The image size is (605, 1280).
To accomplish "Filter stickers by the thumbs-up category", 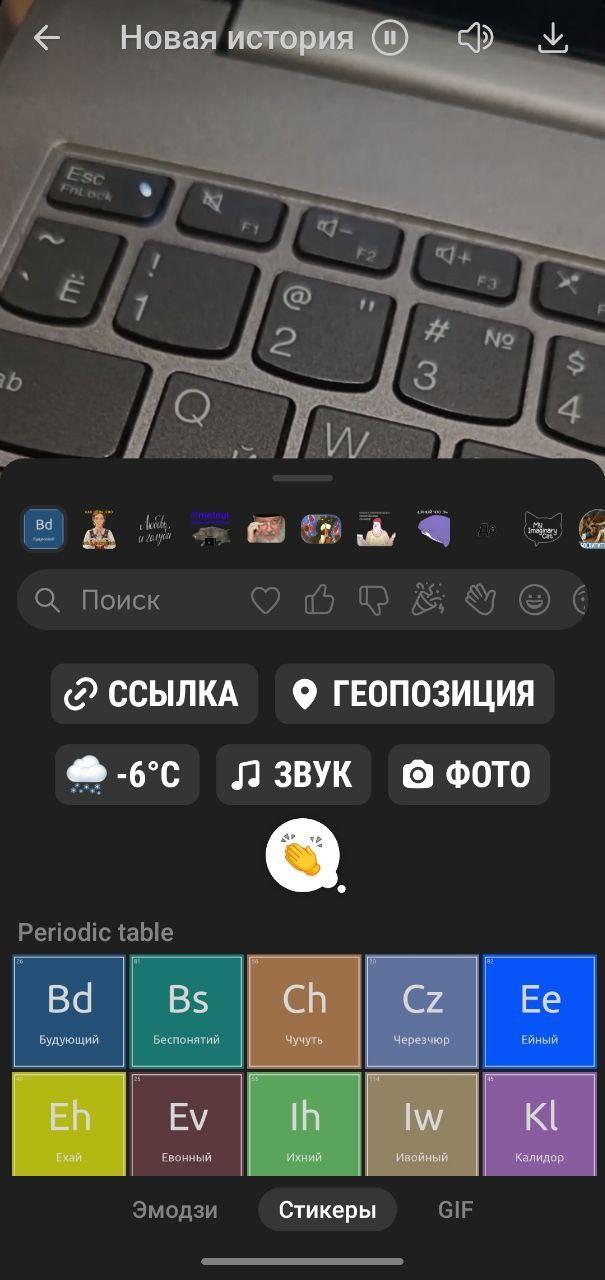I will [319, 600].
